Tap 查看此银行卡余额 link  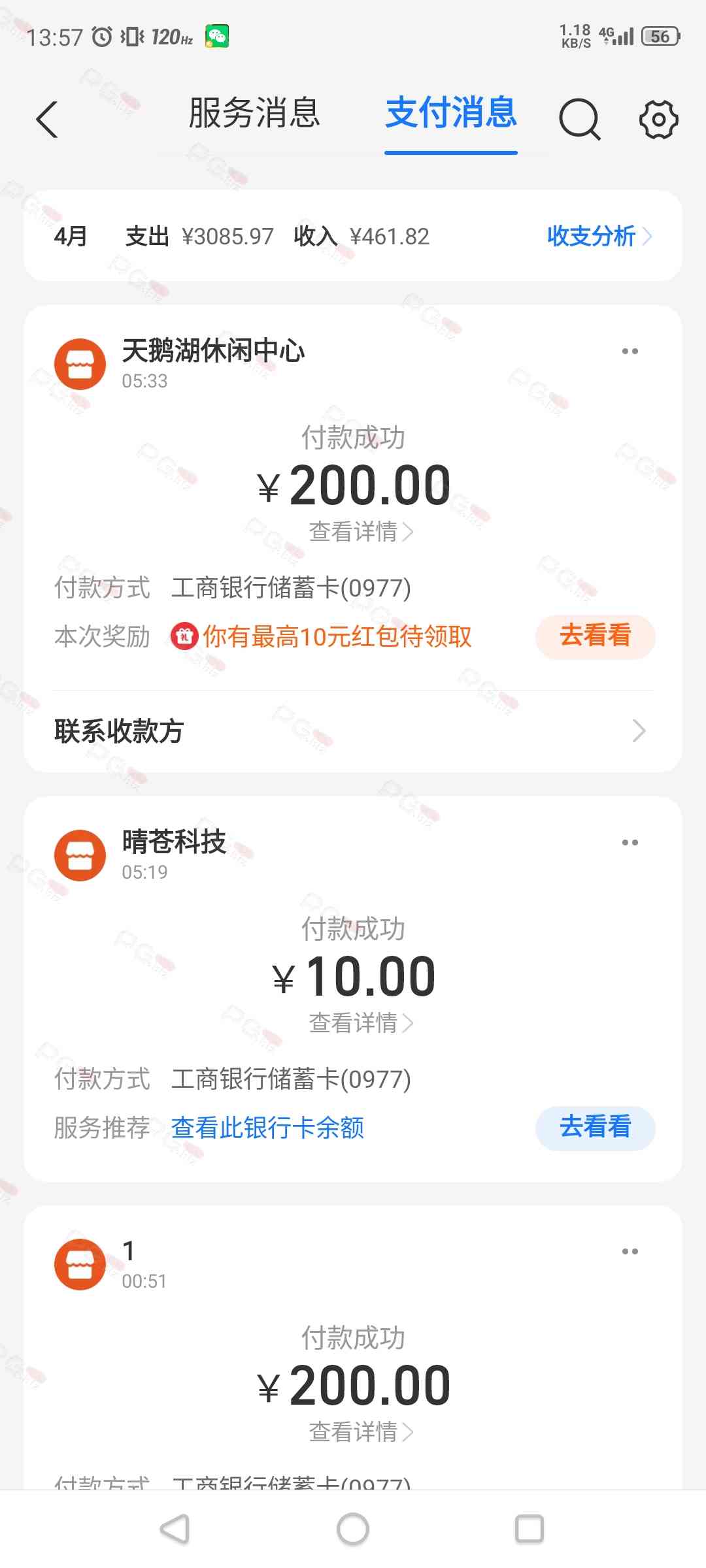267,1128
